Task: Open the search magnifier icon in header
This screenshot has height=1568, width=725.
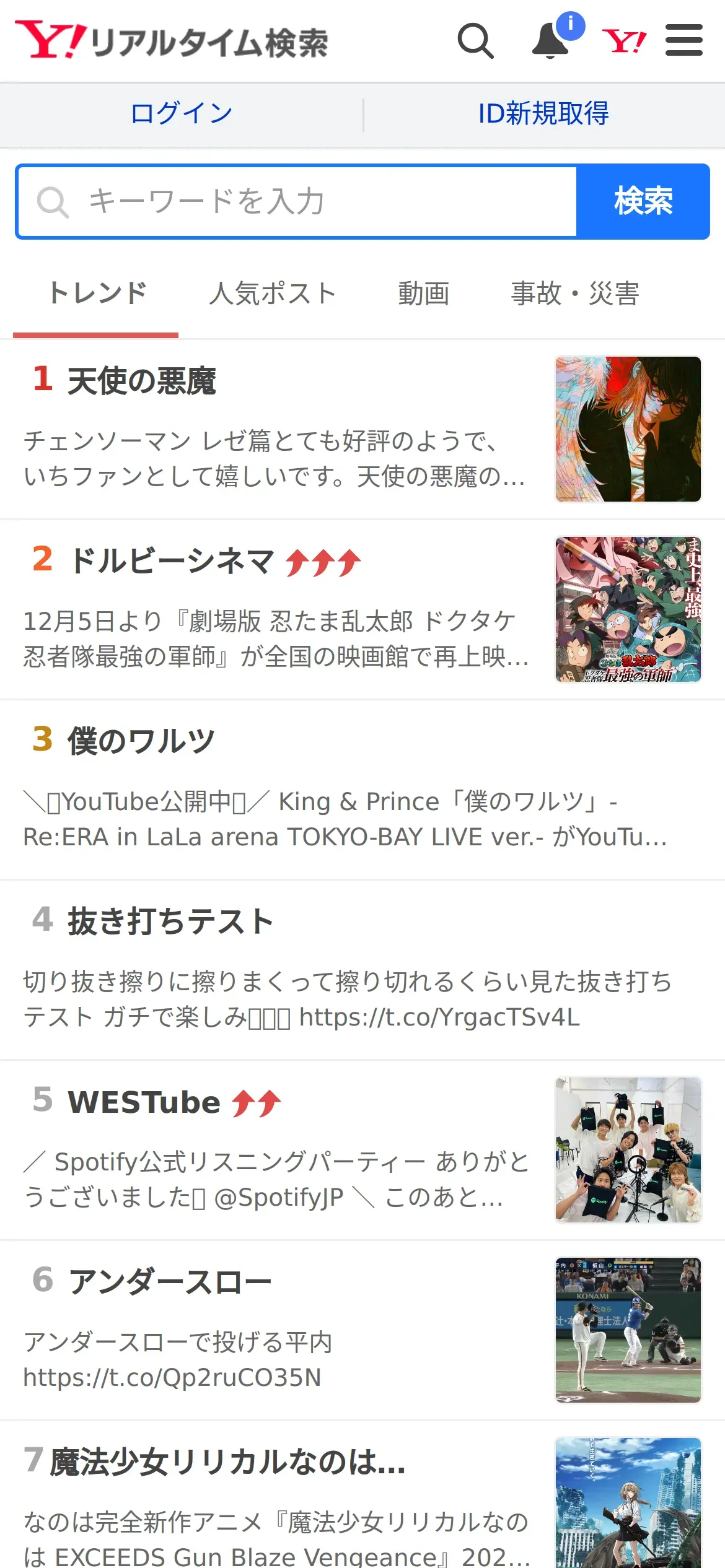Action: coord(475,41)
